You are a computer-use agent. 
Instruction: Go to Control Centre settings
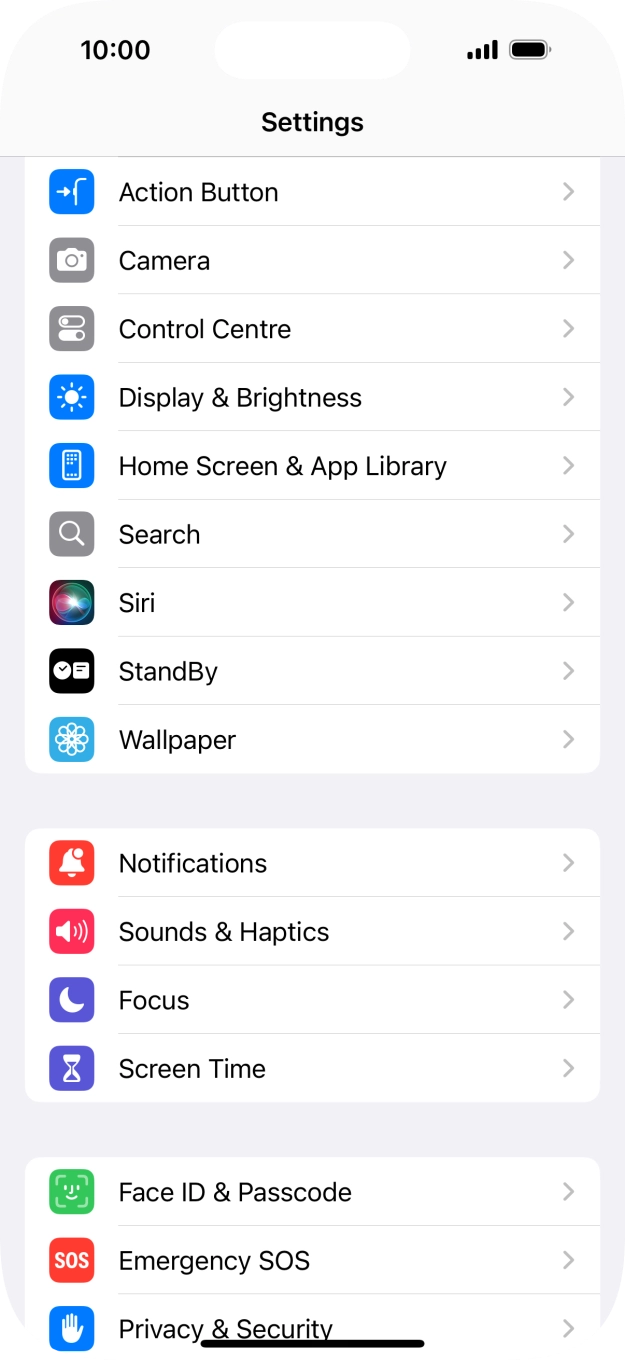coord(312,329)
